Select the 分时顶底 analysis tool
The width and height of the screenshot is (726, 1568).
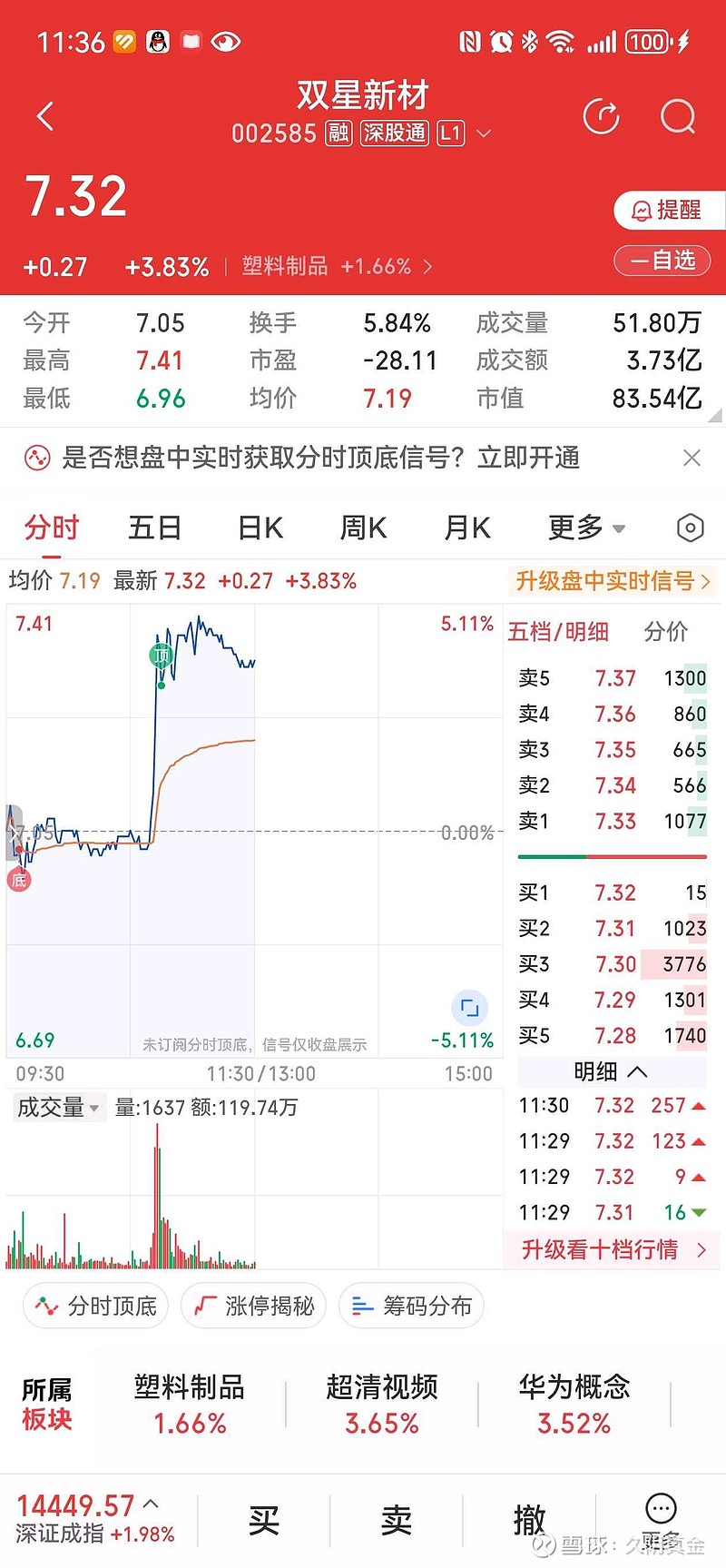(94, 1306)
